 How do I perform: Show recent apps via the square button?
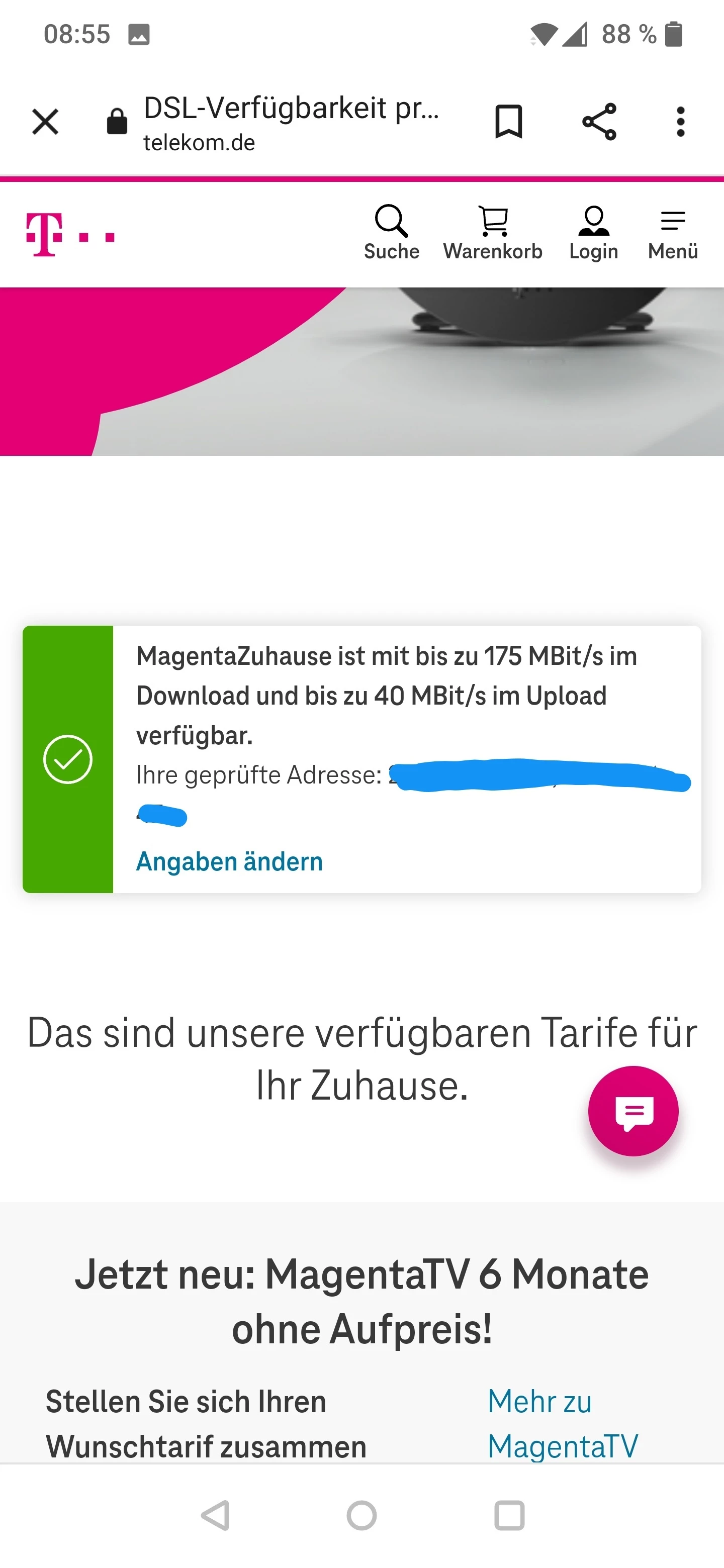tap(509, 1515)
